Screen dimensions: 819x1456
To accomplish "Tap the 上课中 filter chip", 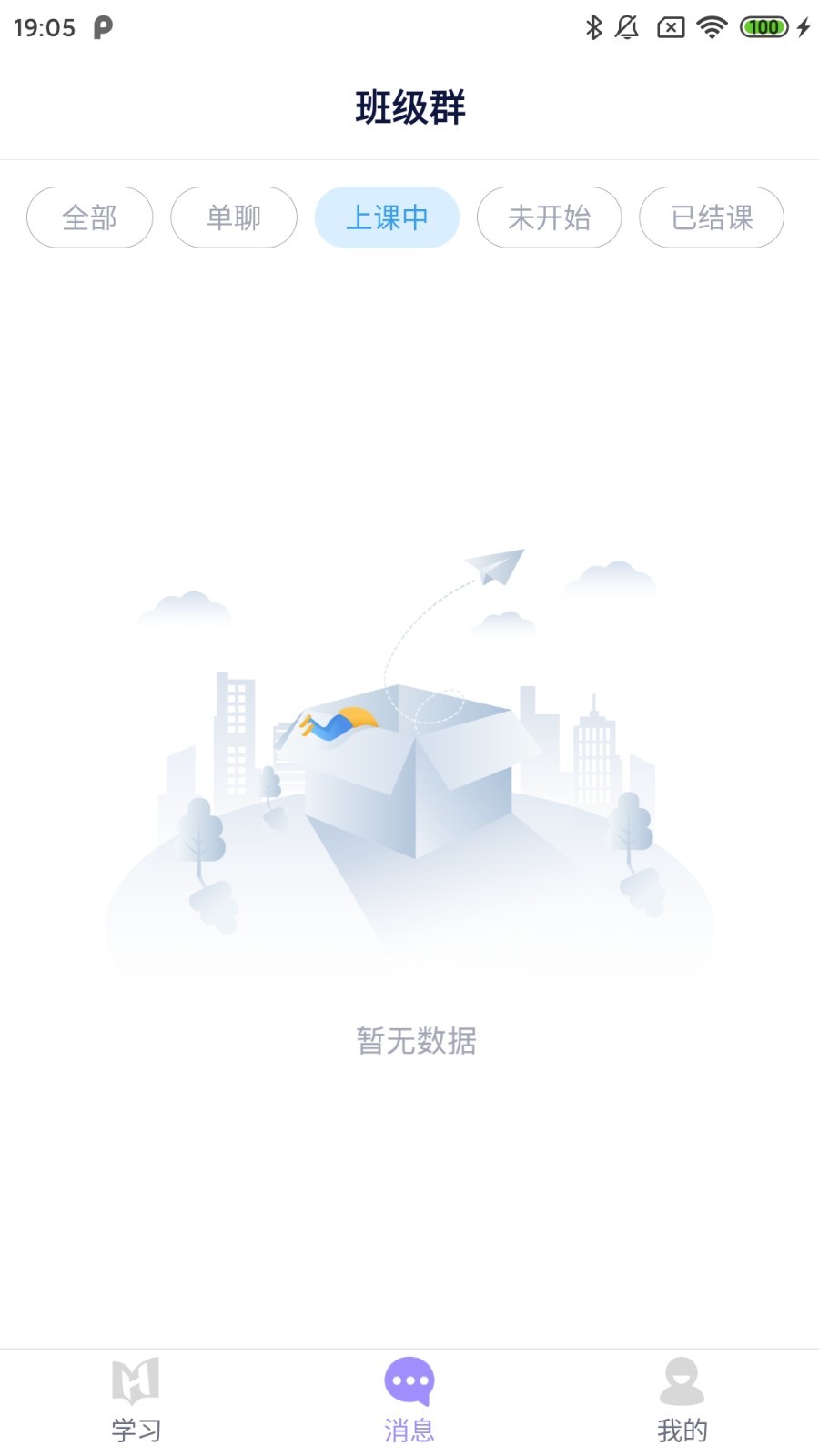I will pos(387,217).
